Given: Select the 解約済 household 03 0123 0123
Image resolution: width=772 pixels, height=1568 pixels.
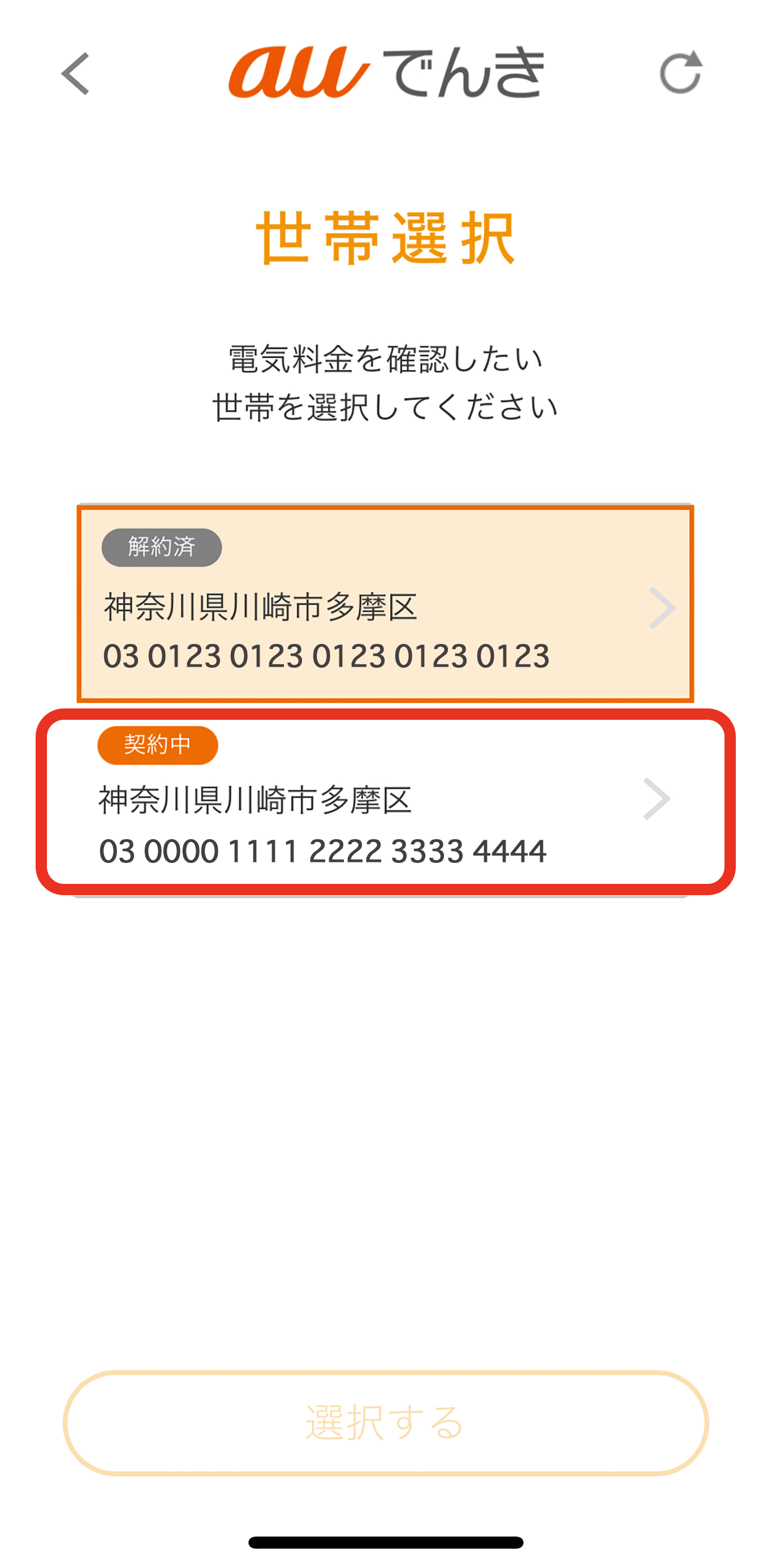Looking at the screenshot, I should click(385, 604).
